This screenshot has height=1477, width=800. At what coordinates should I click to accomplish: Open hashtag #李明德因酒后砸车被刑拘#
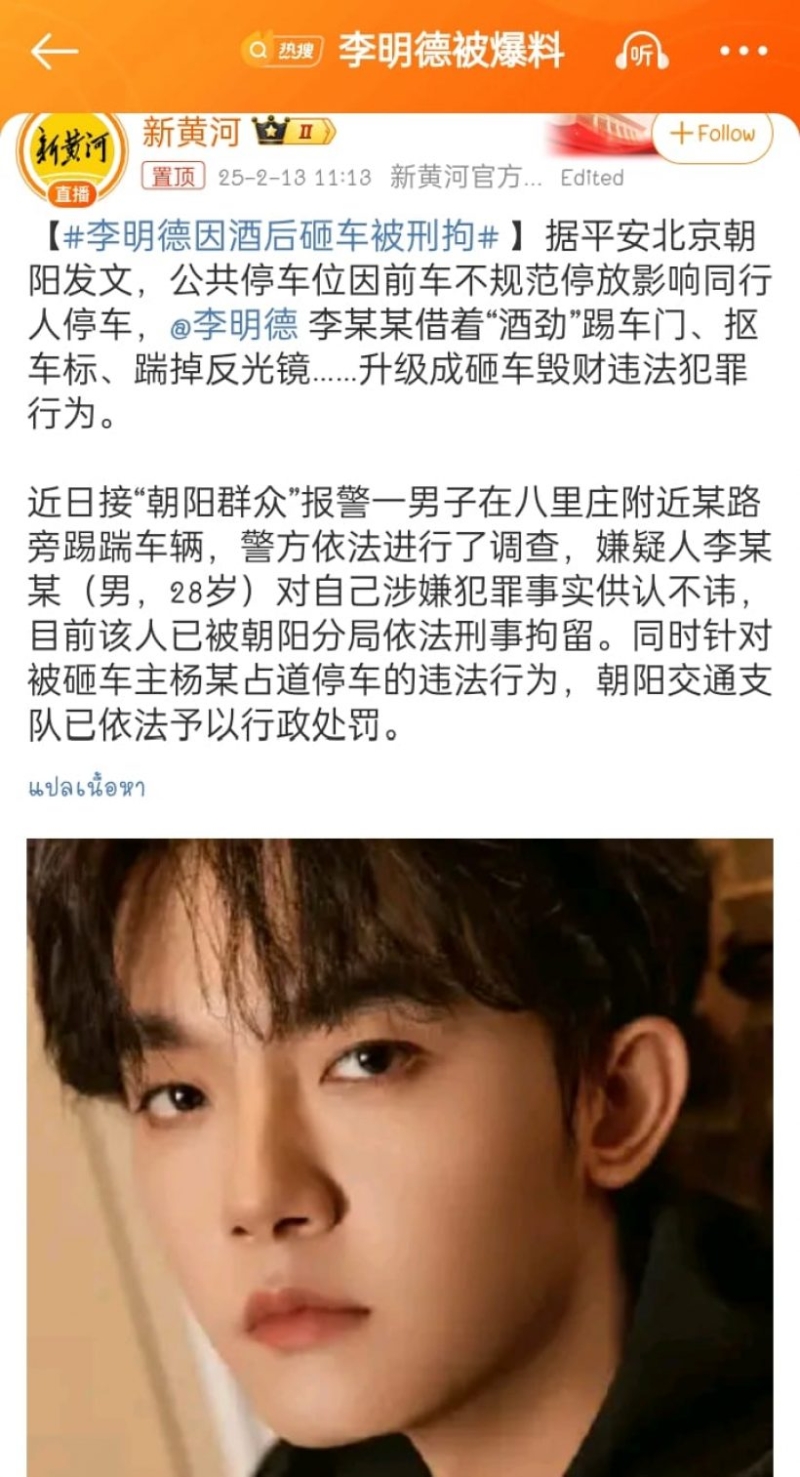click(281, 239)
